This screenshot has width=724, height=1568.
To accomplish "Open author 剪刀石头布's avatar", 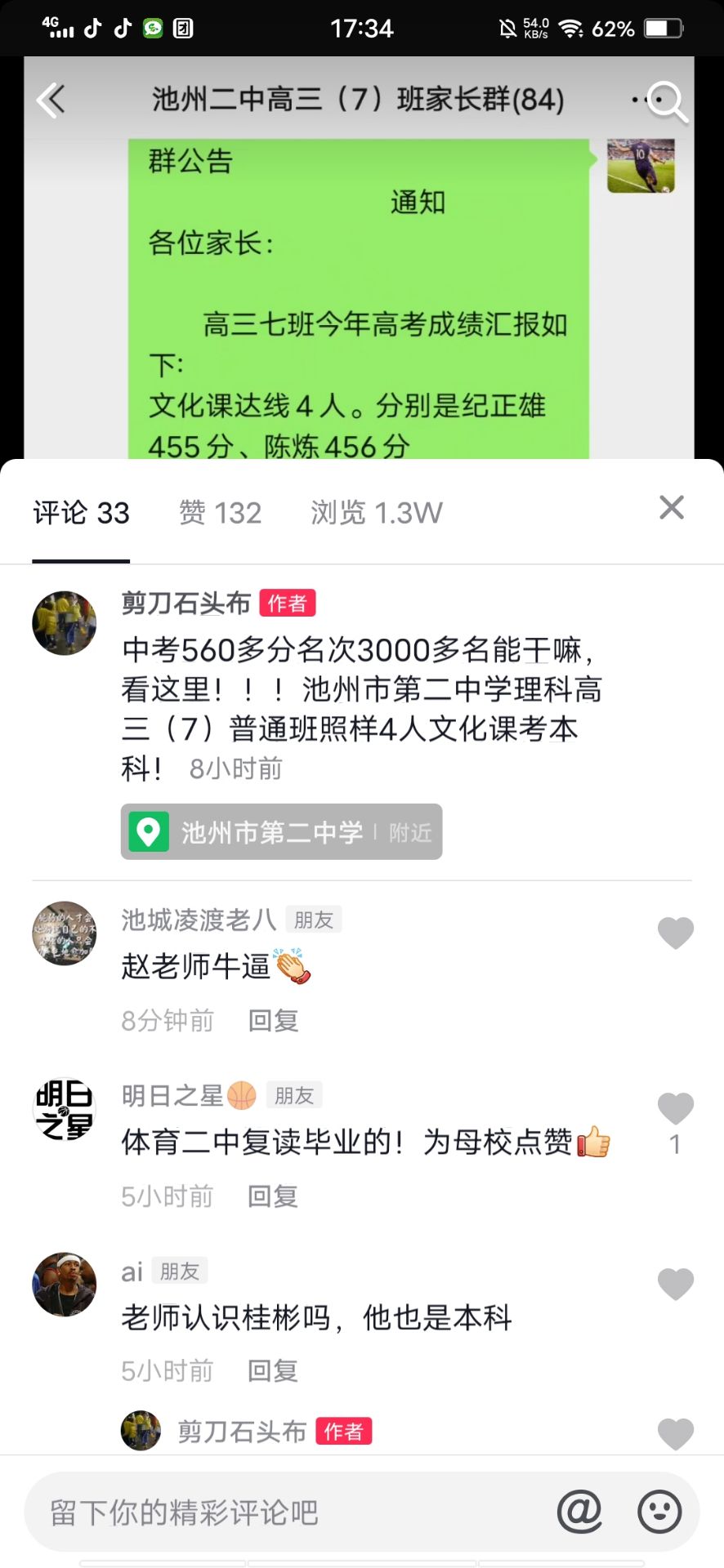I will point(64,623).
